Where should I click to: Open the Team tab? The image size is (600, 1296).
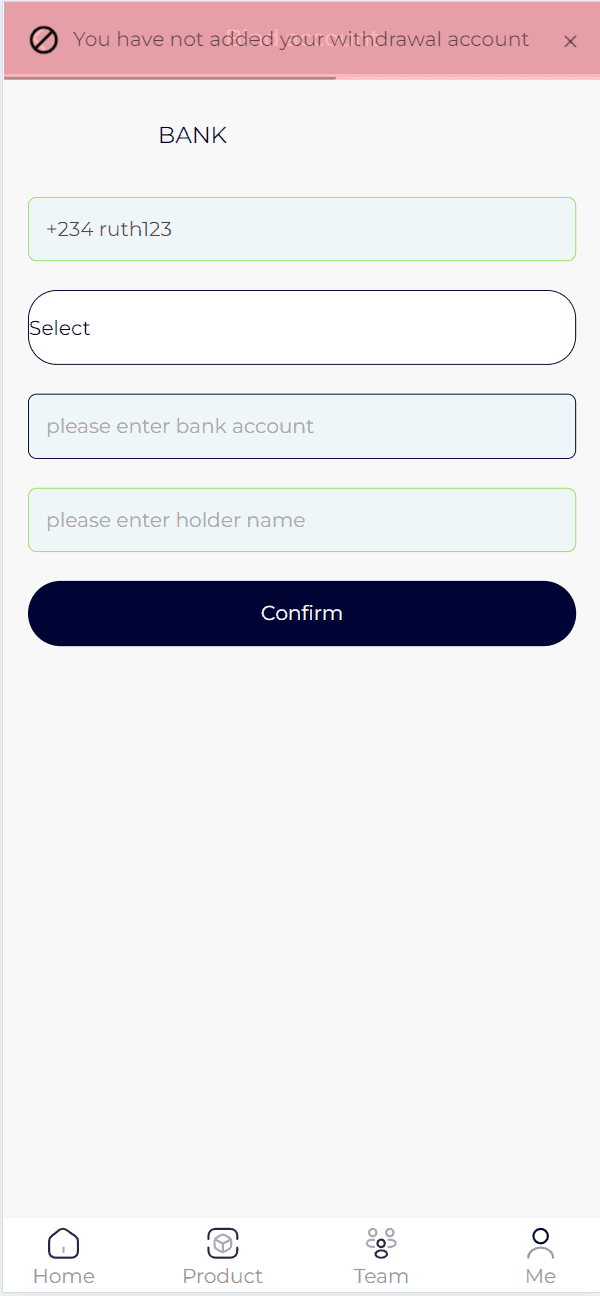click(x=381, y=1256)
